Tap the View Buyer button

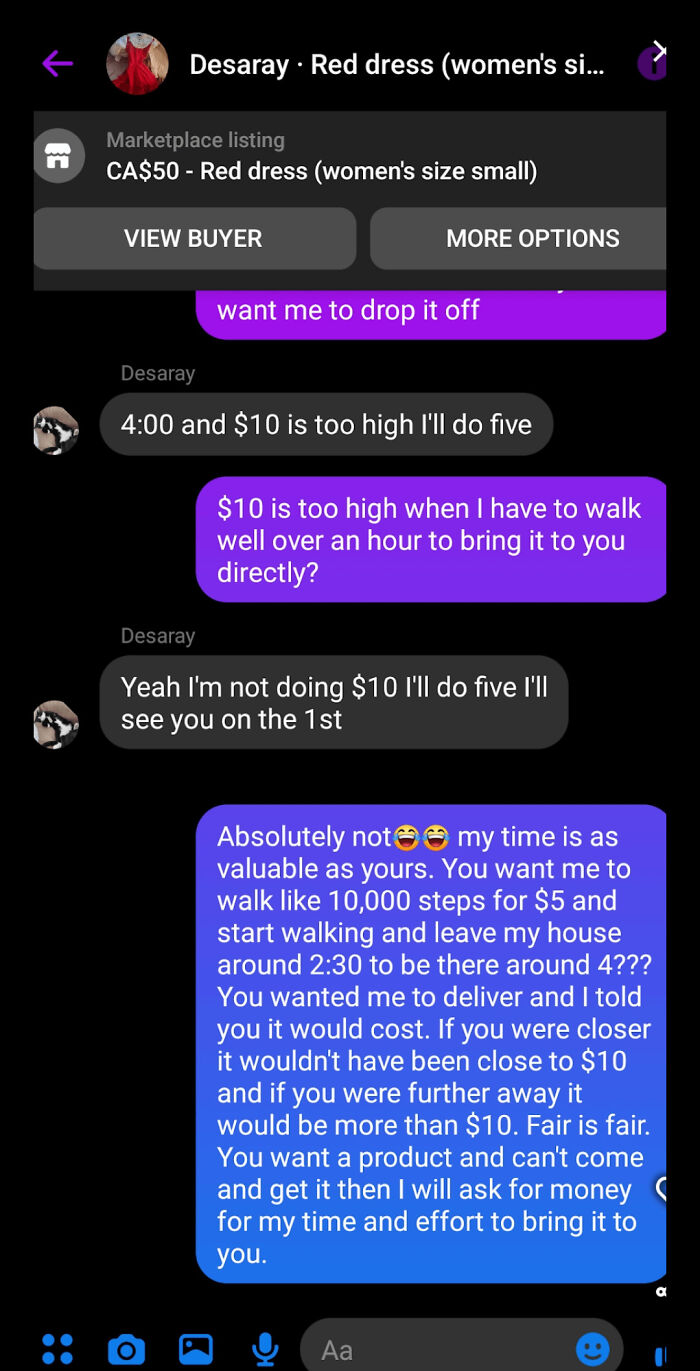pyautogui.click(x=194, y=238)
